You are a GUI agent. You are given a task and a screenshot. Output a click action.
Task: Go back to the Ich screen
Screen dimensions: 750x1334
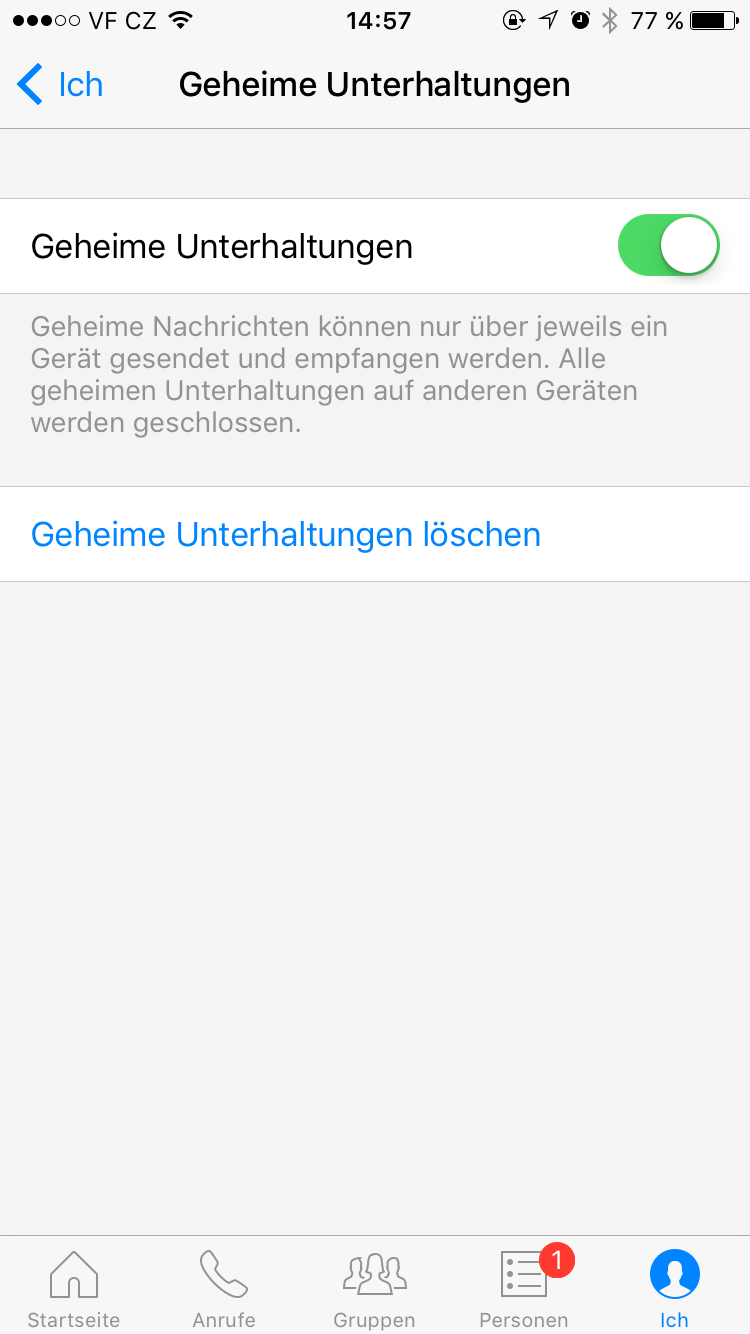coord(60,85)
